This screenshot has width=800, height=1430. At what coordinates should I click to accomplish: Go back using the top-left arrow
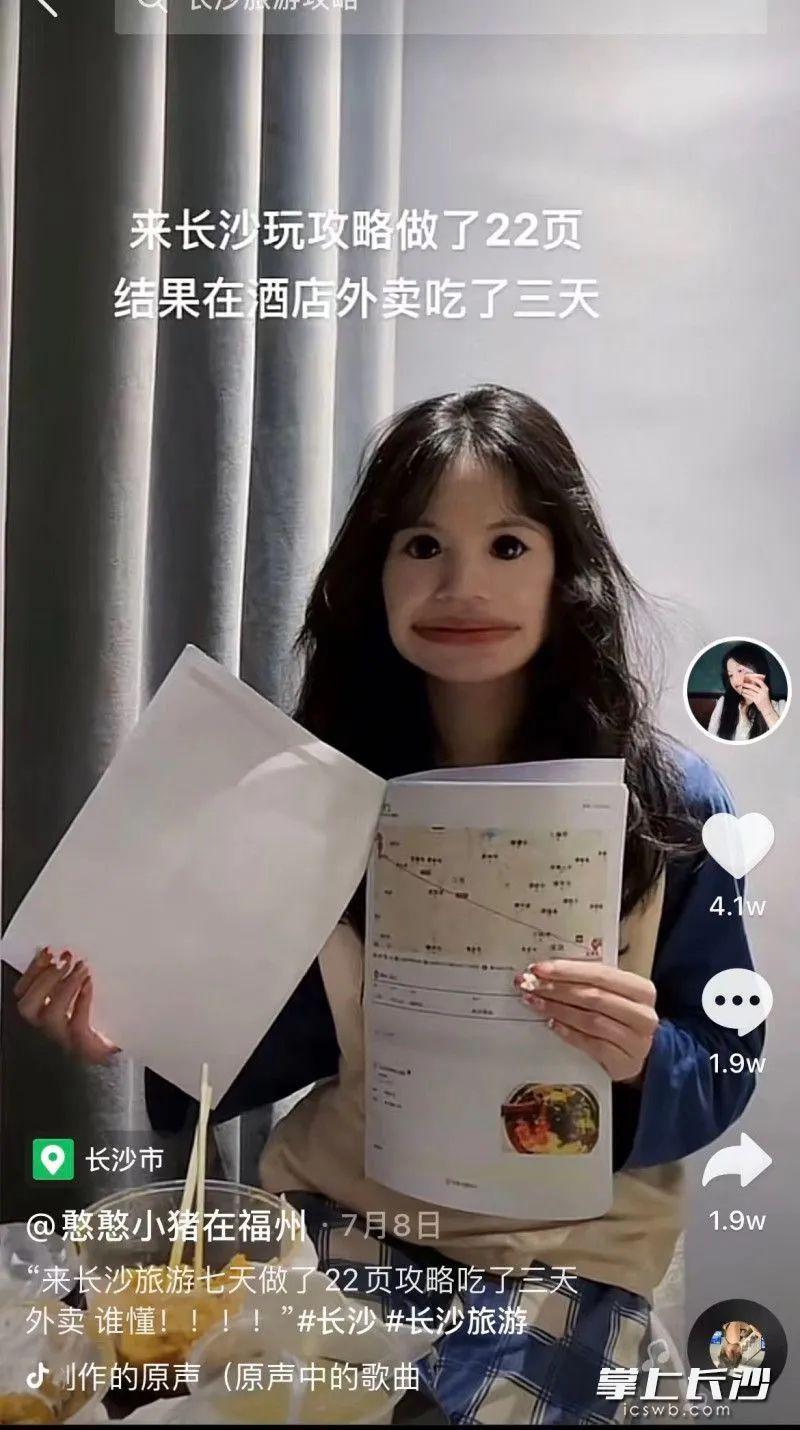point(45,6)
